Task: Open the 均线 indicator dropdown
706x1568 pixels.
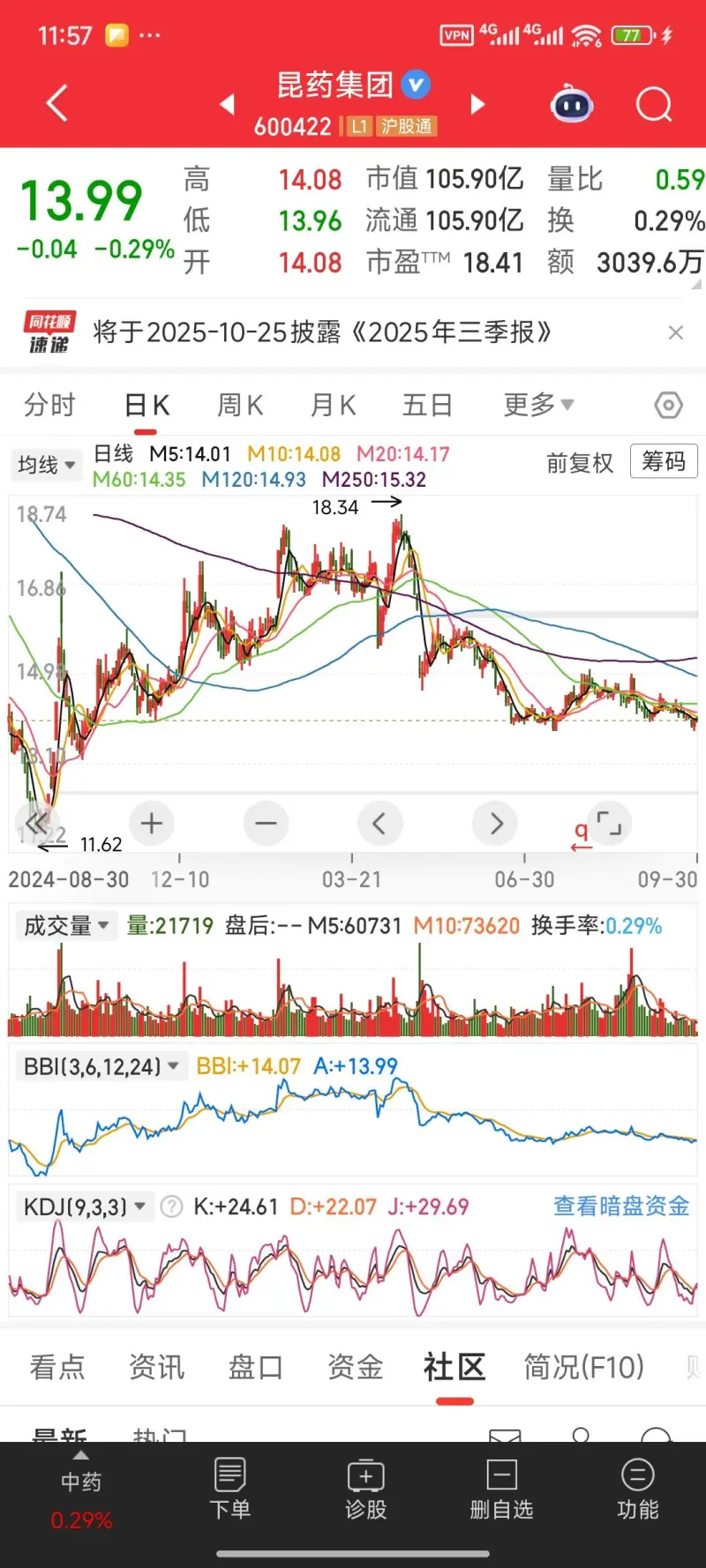Action: (45, 465)
